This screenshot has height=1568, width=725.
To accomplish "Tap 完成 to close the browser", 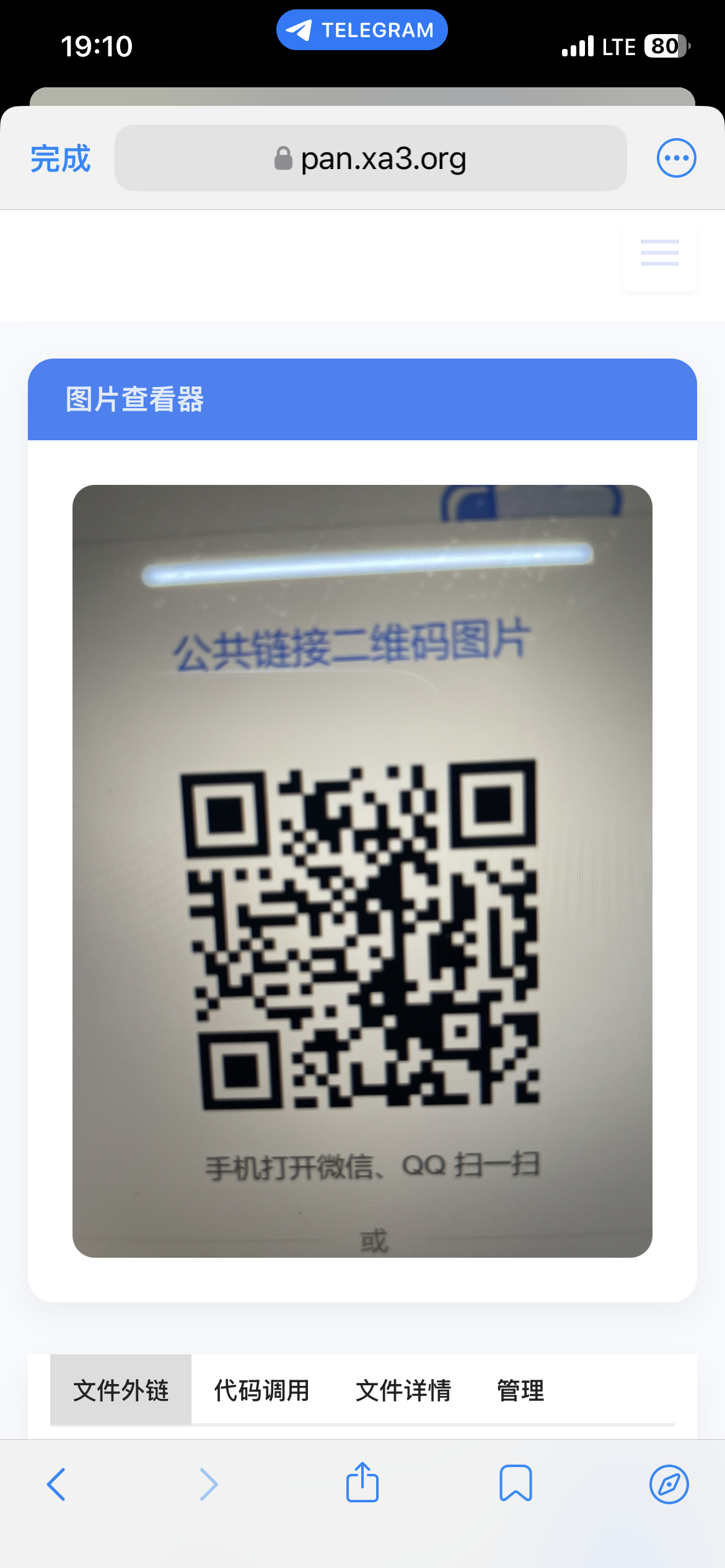I will [x=60, y=159].
